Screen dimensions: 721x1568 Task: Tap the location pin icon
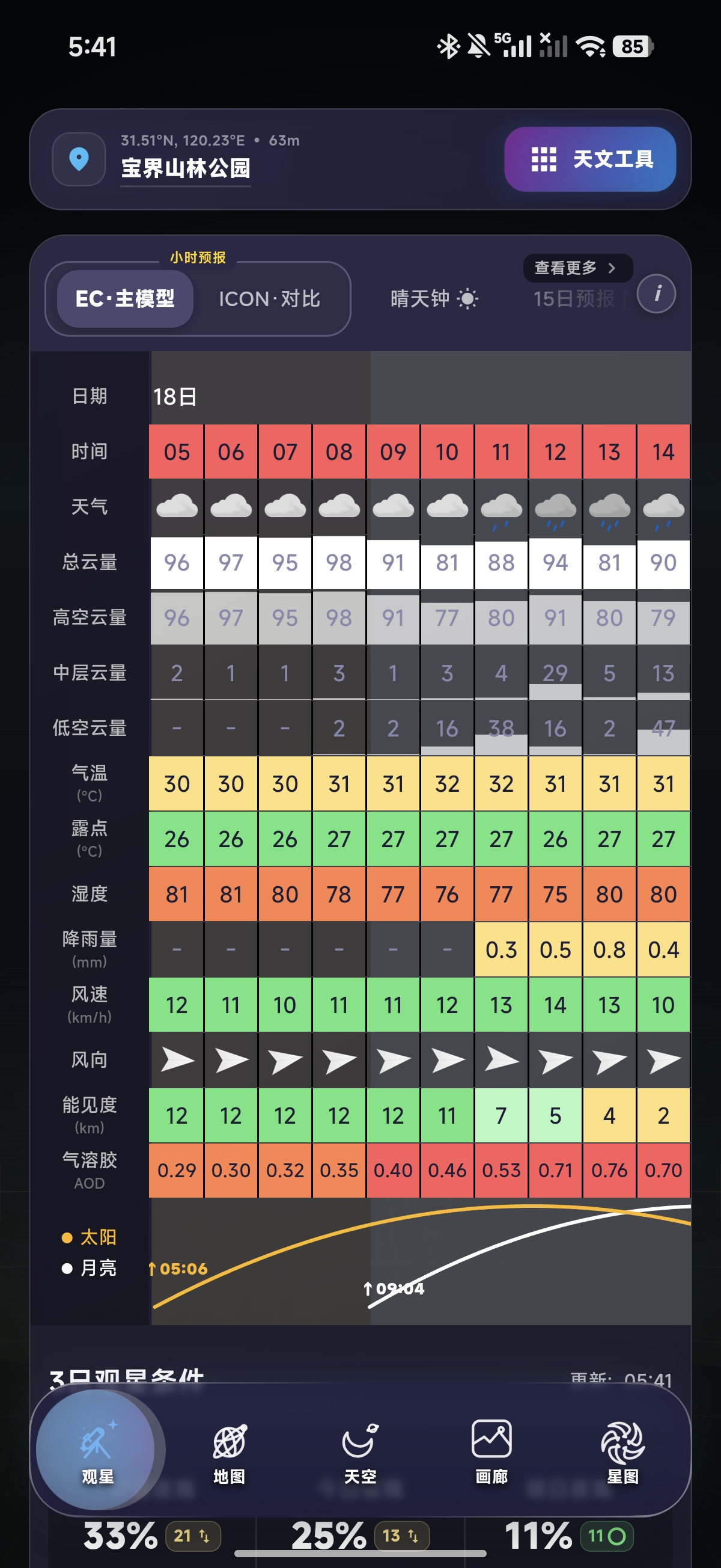[x=79, y=159]
